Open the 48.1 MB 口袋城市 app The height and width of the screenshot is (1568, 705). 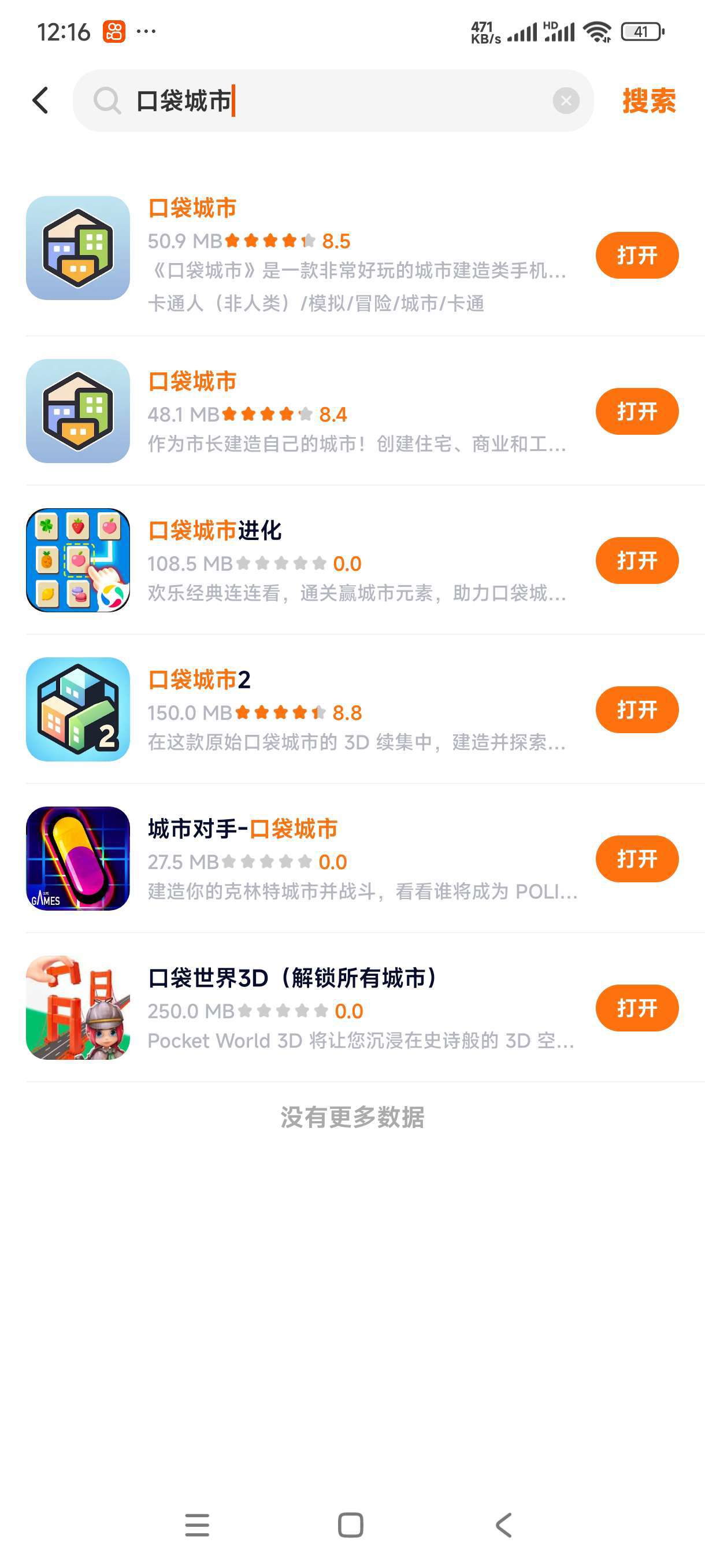pos(636,412)
